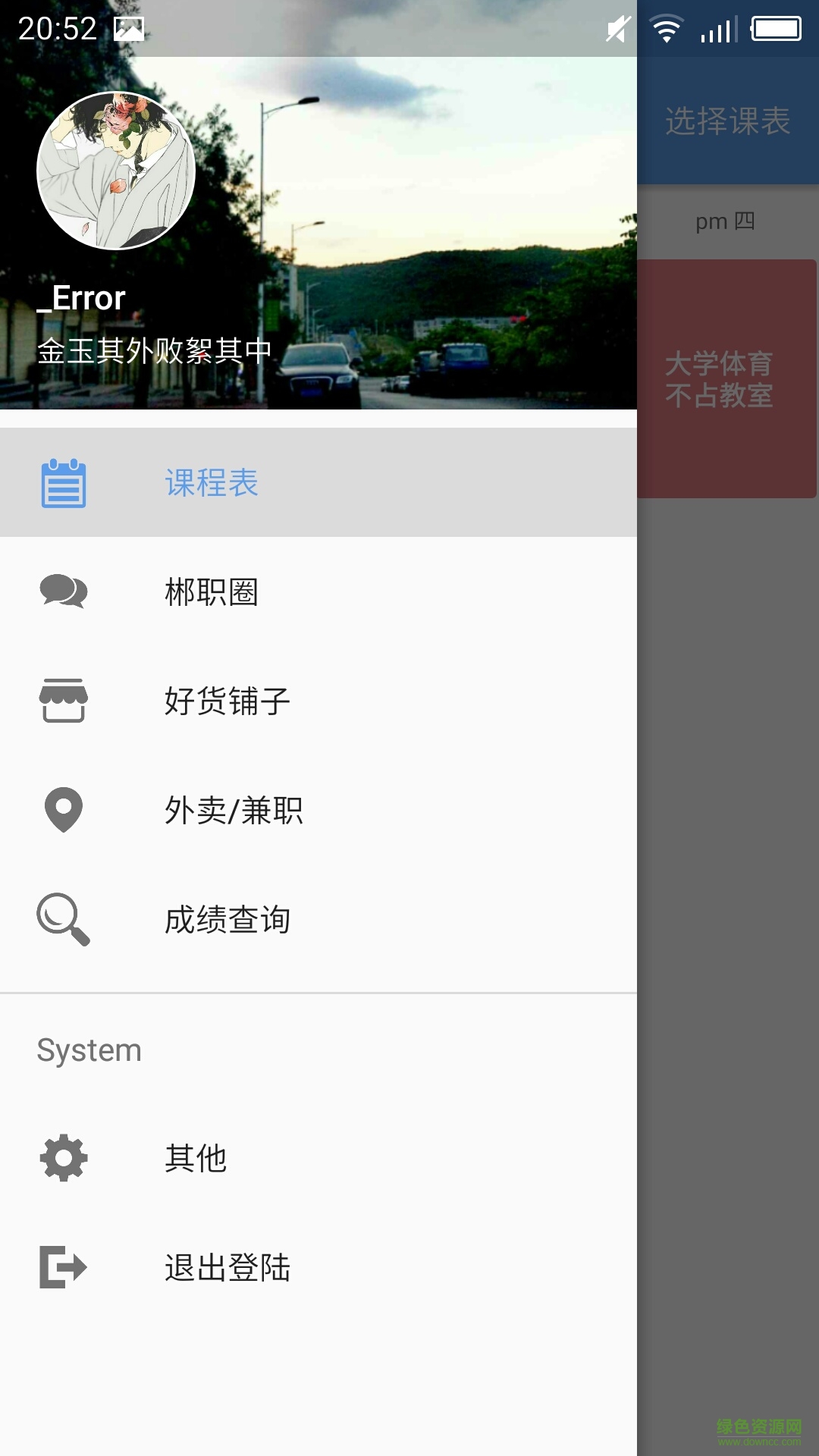Tap 退出登陆 to log out
The height and width of the screenshot is (1456, 819).
coord(227,1267)
